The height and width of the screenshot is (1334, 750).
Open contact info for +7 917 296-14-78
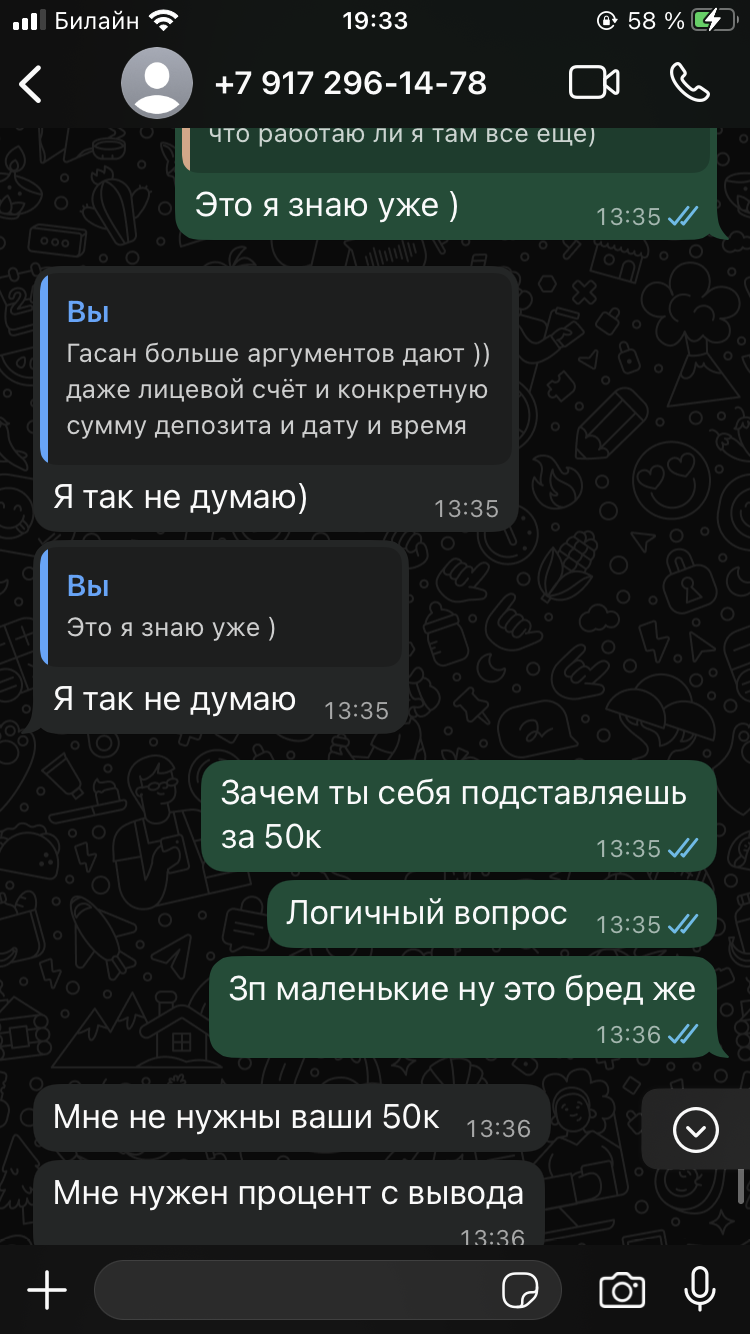pyautogui.click(x=350, y=83)
